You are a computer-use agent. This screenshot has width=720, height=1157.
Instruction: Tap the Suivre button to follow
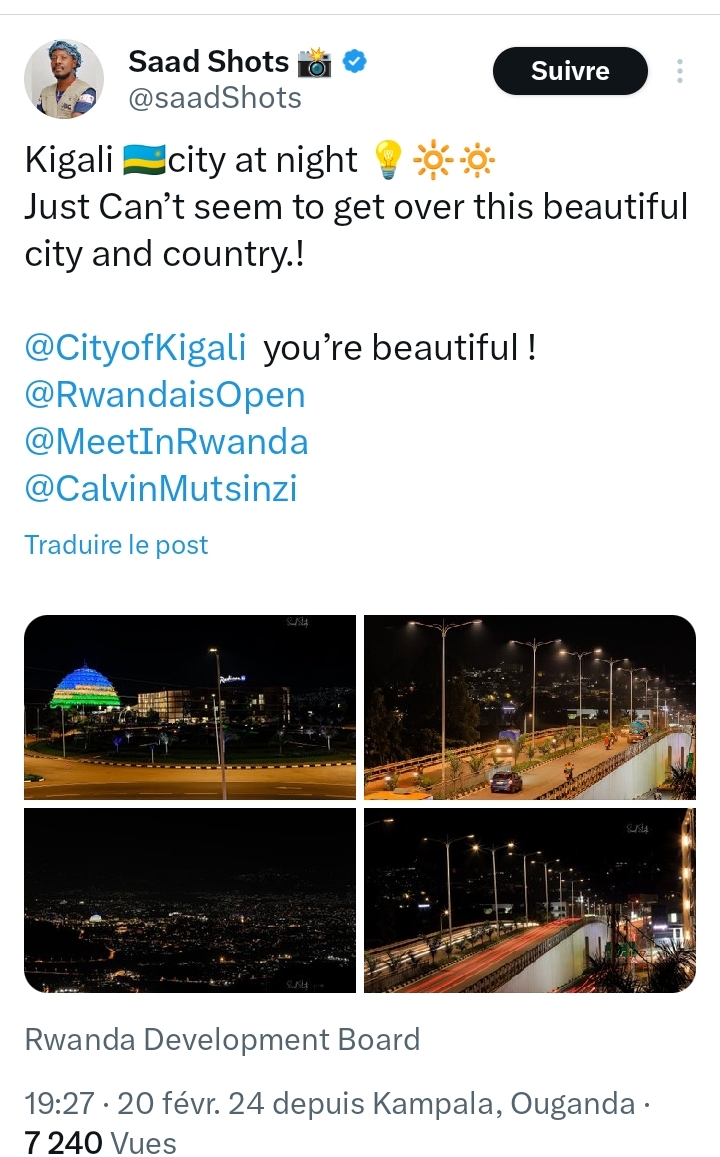click(570, 71)
